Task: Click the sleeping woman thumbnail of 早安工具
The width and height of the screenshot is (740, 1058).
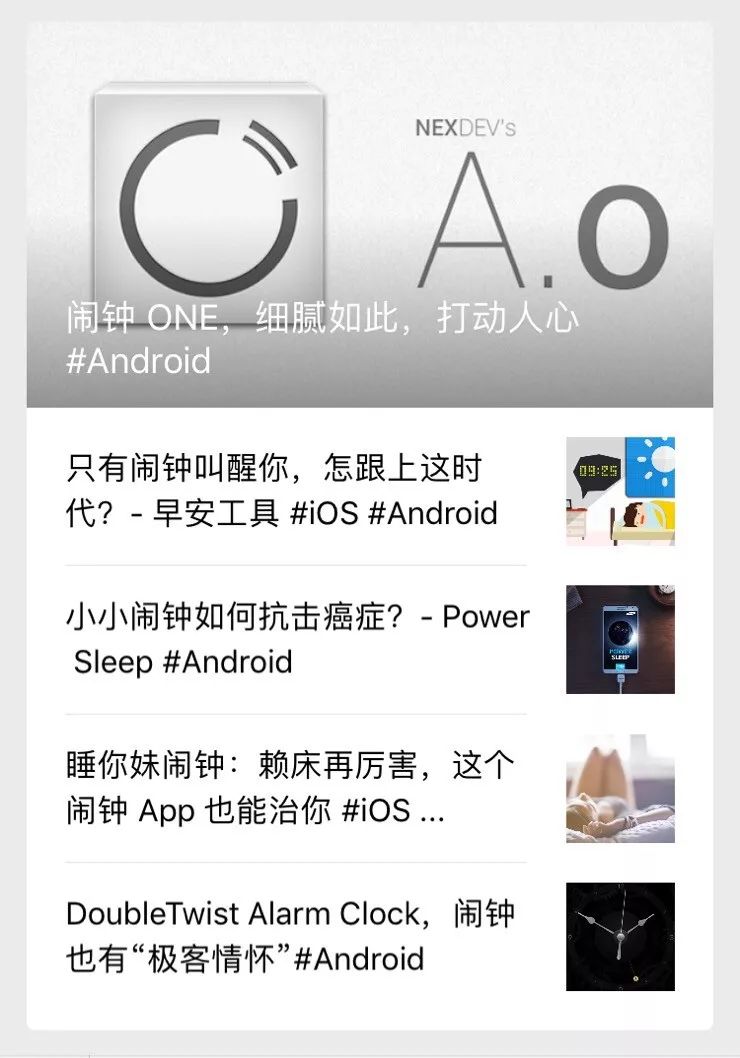Action: [620, 490]
